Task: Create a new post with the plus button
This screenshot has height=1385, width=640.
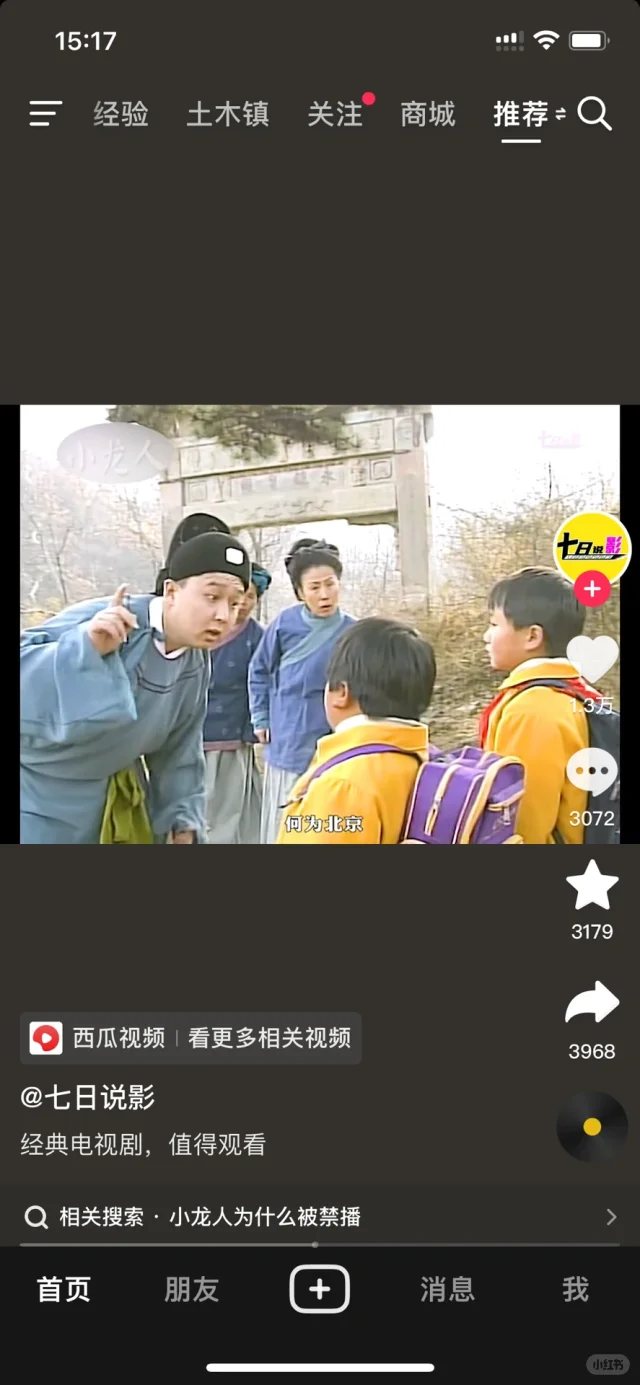Action: tap(320, 1289)
